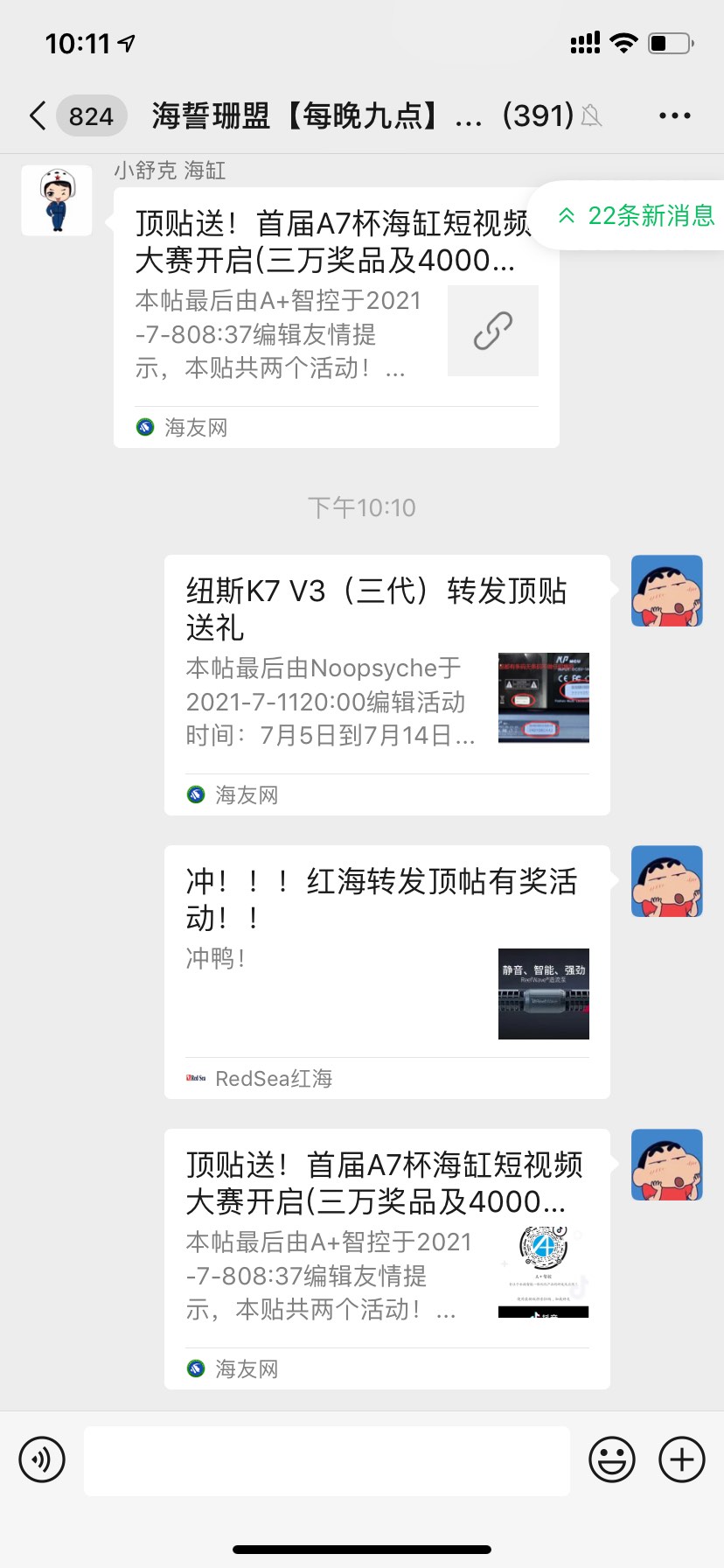This screenshot has width=724, height=1568.
Task: Go back to the chat list
Action: (x=38, y=115)
